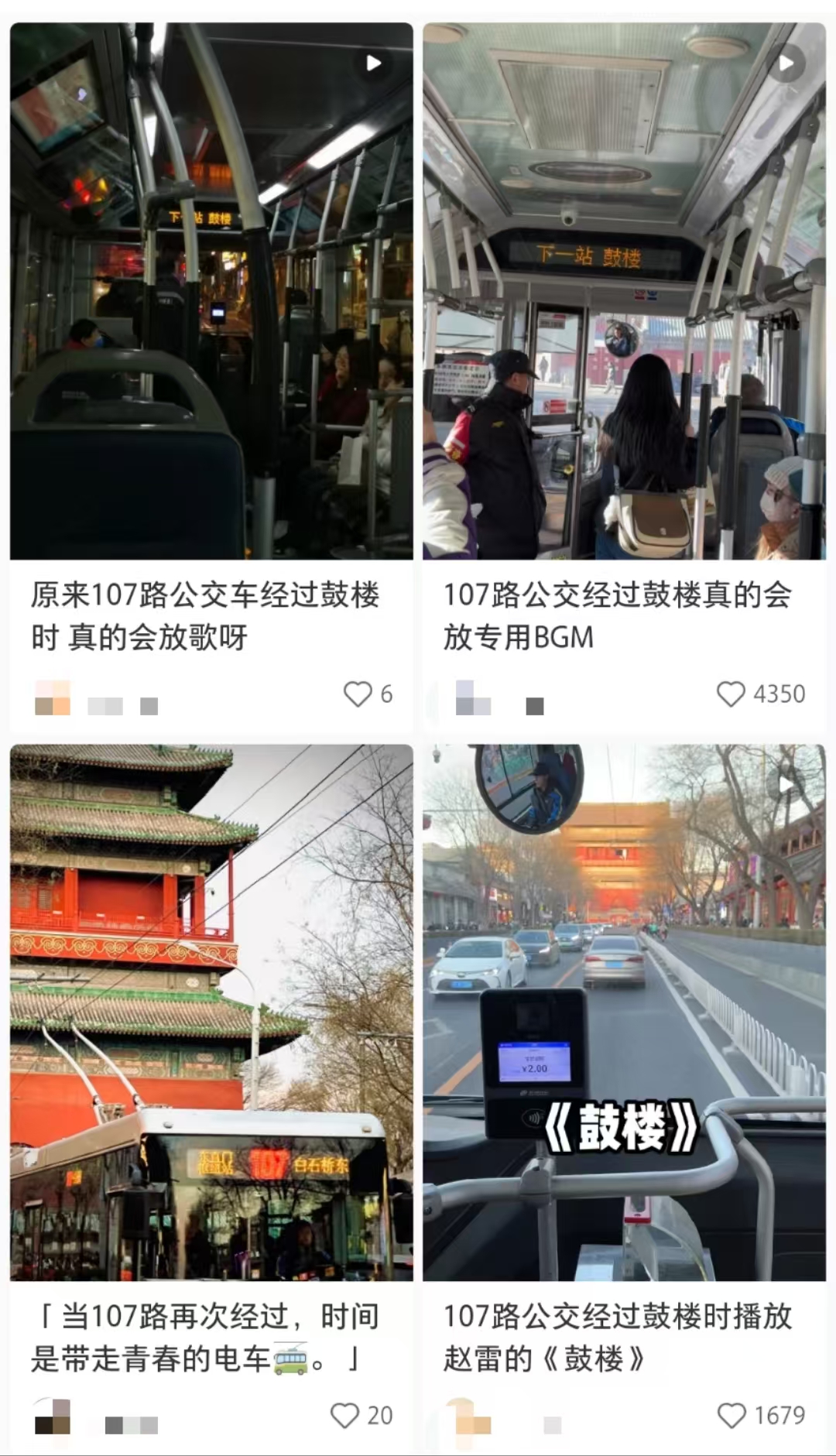Like the post with 4350 likes
The height and width of the screenshot is (1456, 836).
[731, 694]
